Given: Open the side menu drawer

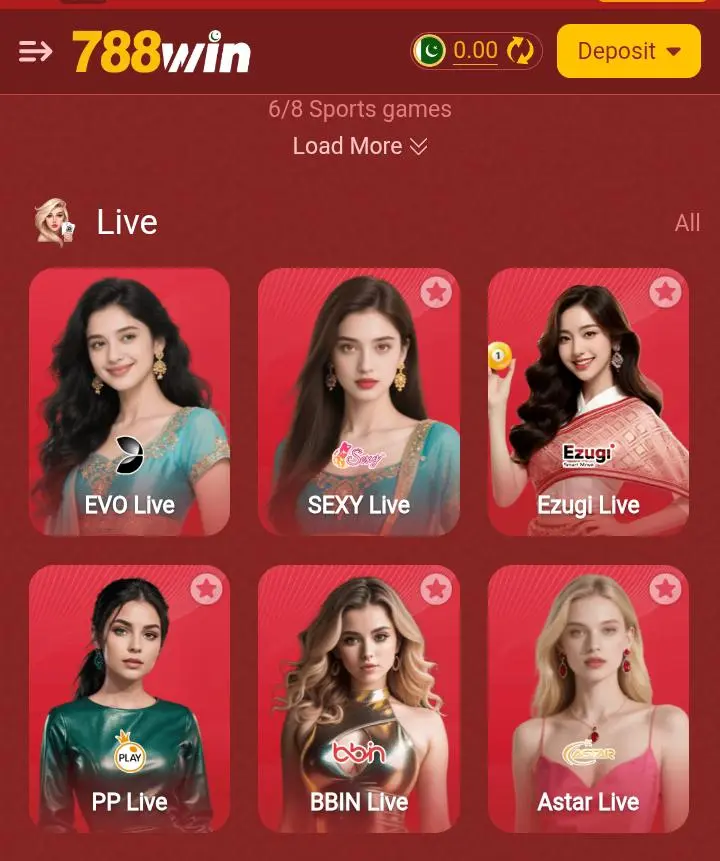Looking at the screenshot, I should click(36, 51).
